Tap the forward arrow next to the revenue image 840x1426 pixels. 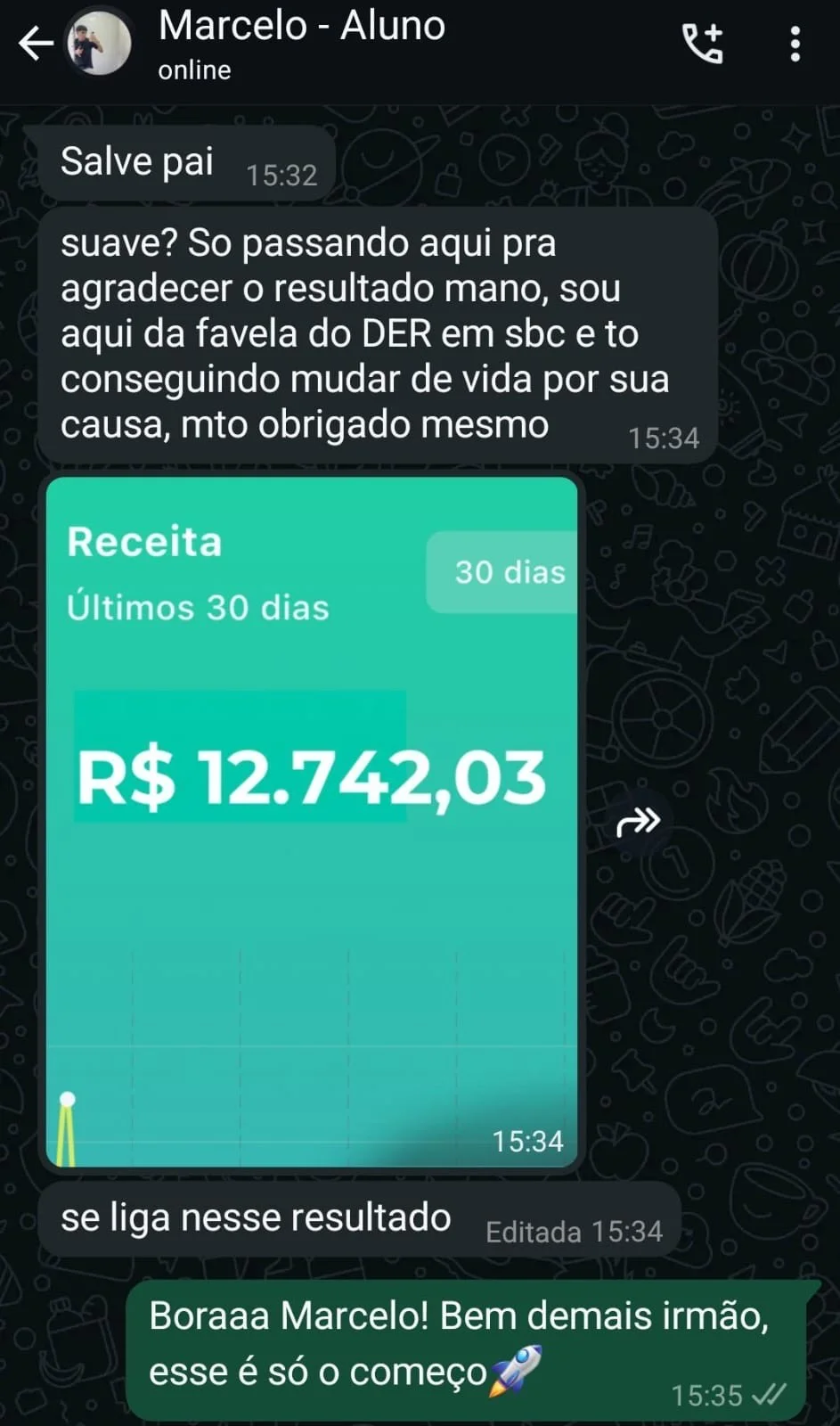(640, 820)
